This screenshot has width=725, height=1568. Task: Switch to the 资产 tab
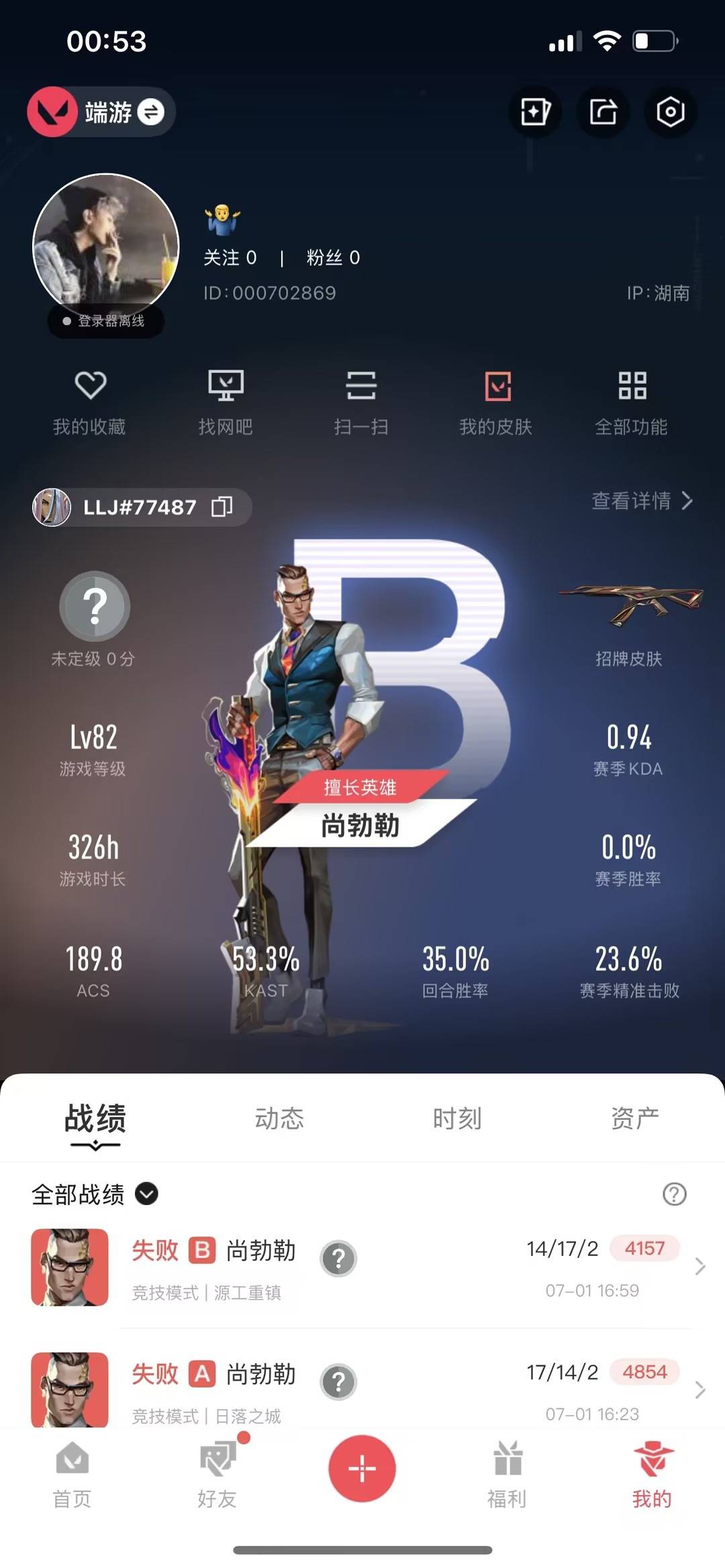(x=634, y=1118)
